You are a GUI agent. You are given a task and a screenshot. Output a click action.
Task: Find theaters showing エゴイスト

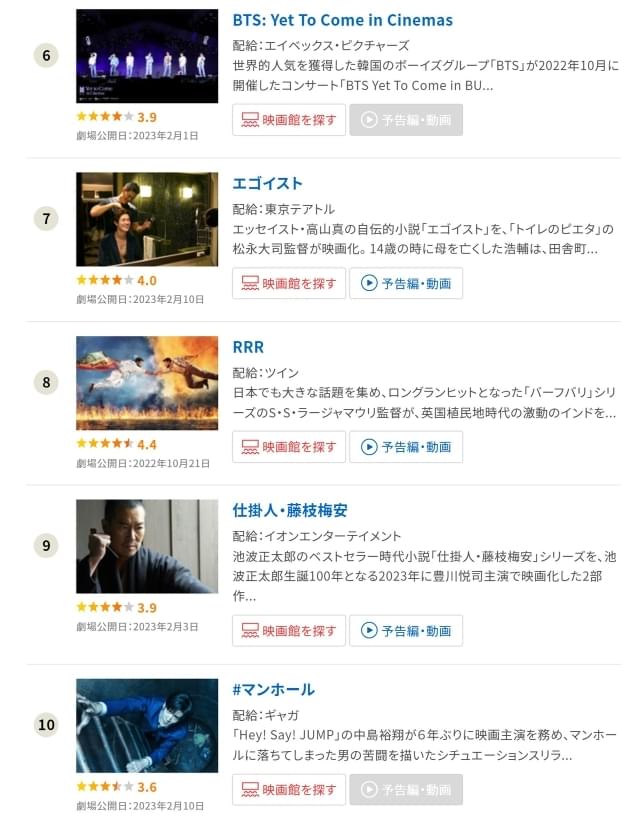[289, 283]
